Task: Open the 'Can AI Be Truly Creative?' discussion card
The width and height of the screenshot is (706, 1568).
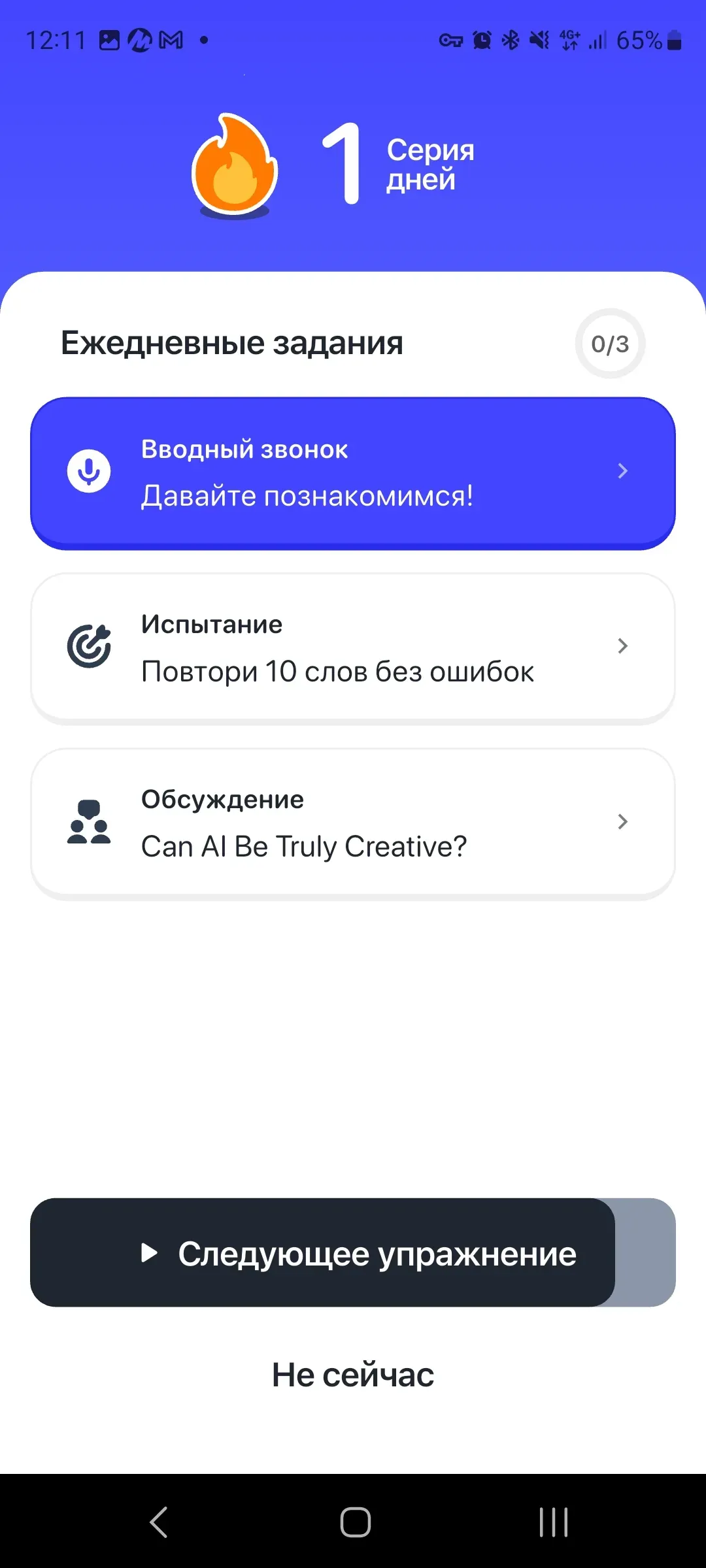Action: tap(353, 822)
